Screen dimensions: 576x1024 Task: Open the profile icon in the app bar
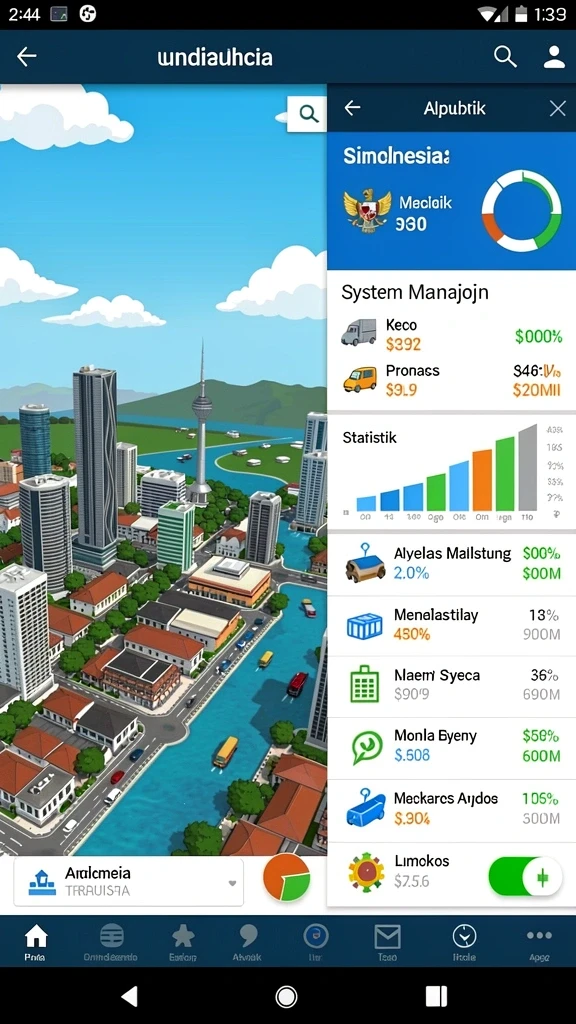coord(554,57)
